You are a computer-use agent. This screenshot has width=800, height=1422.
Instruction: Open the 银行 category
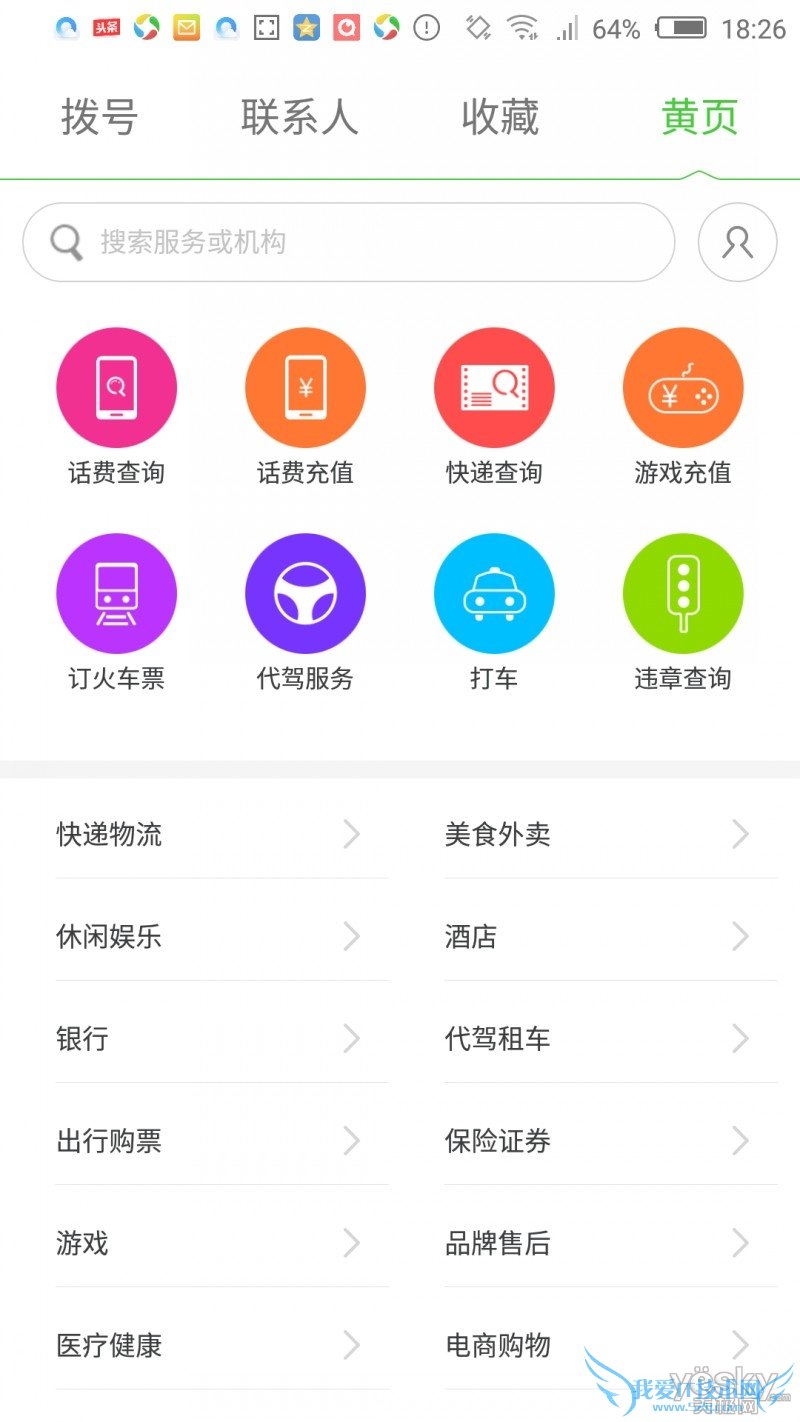(x=222, y=1039)
